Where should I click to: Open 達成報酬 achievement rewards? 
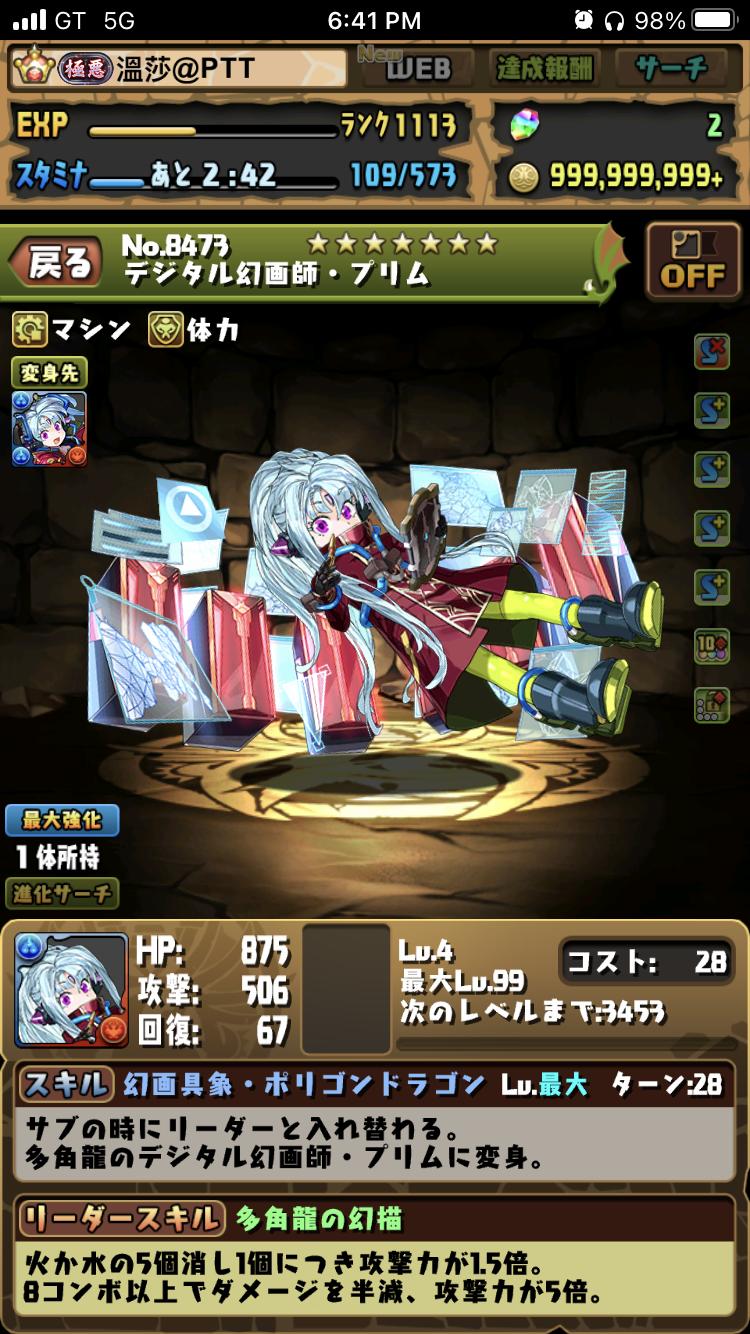(545, 67)
